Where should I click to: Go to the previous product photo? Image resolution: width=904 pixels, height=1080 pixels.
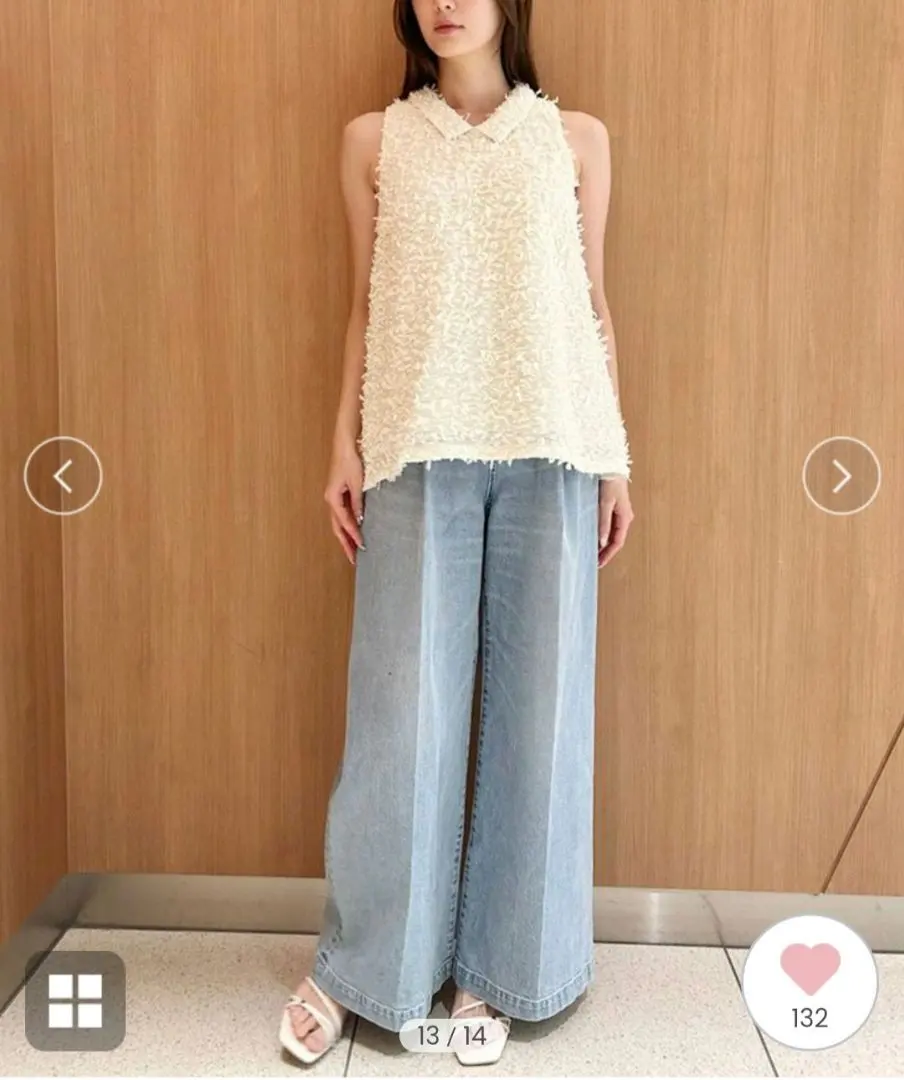click(63, 476)
